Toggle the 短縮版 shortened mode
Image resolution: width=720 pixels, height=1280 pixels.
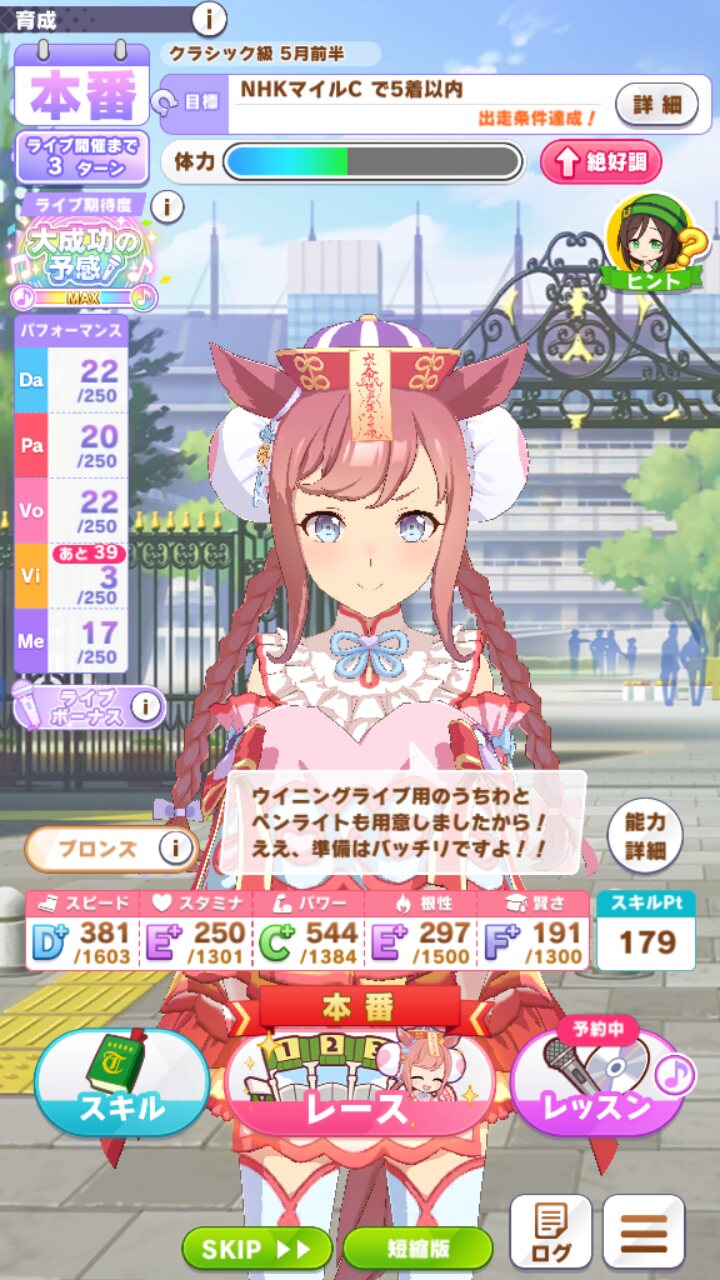(417, 1248)
